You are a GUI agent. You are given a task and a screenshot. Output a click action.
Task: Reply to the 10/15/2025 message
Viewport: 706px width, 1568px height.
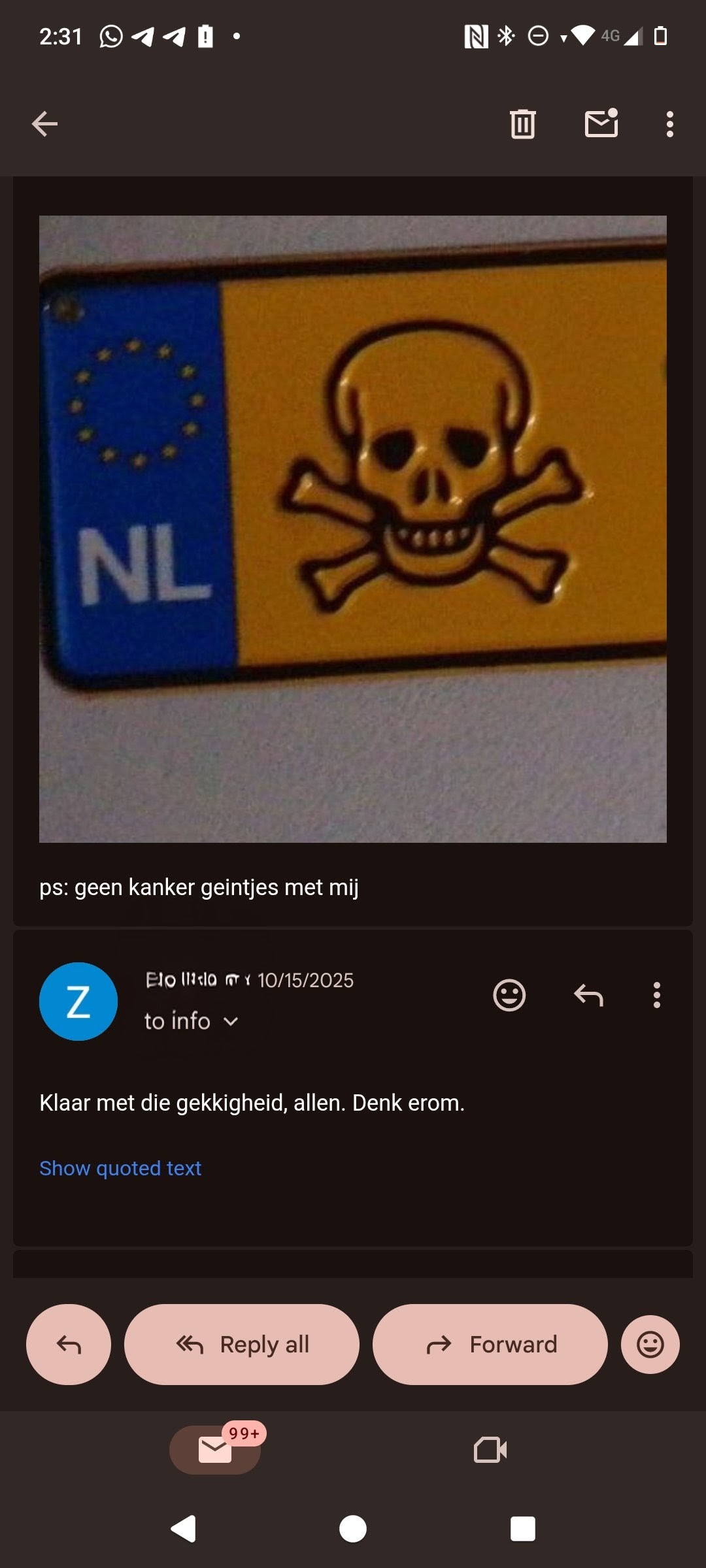point(588,995)
